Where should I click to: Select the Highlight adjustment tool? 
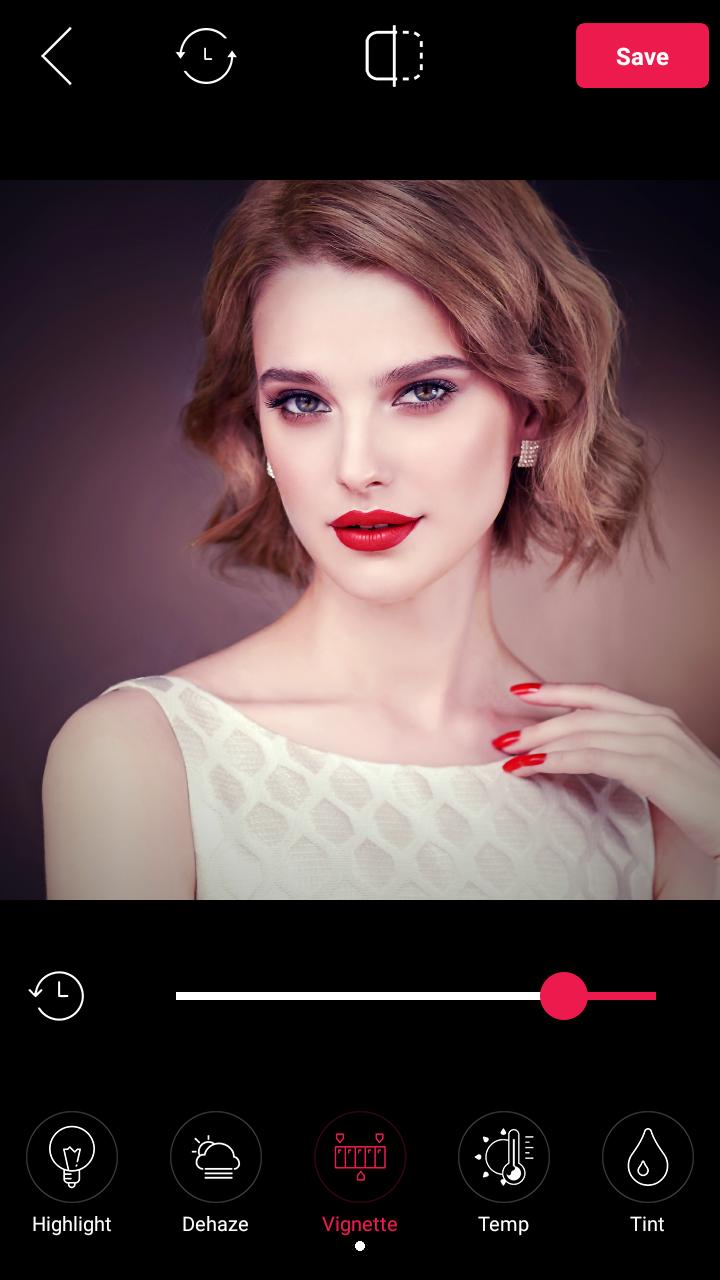pyautogui.click(x=72, y=1173)
